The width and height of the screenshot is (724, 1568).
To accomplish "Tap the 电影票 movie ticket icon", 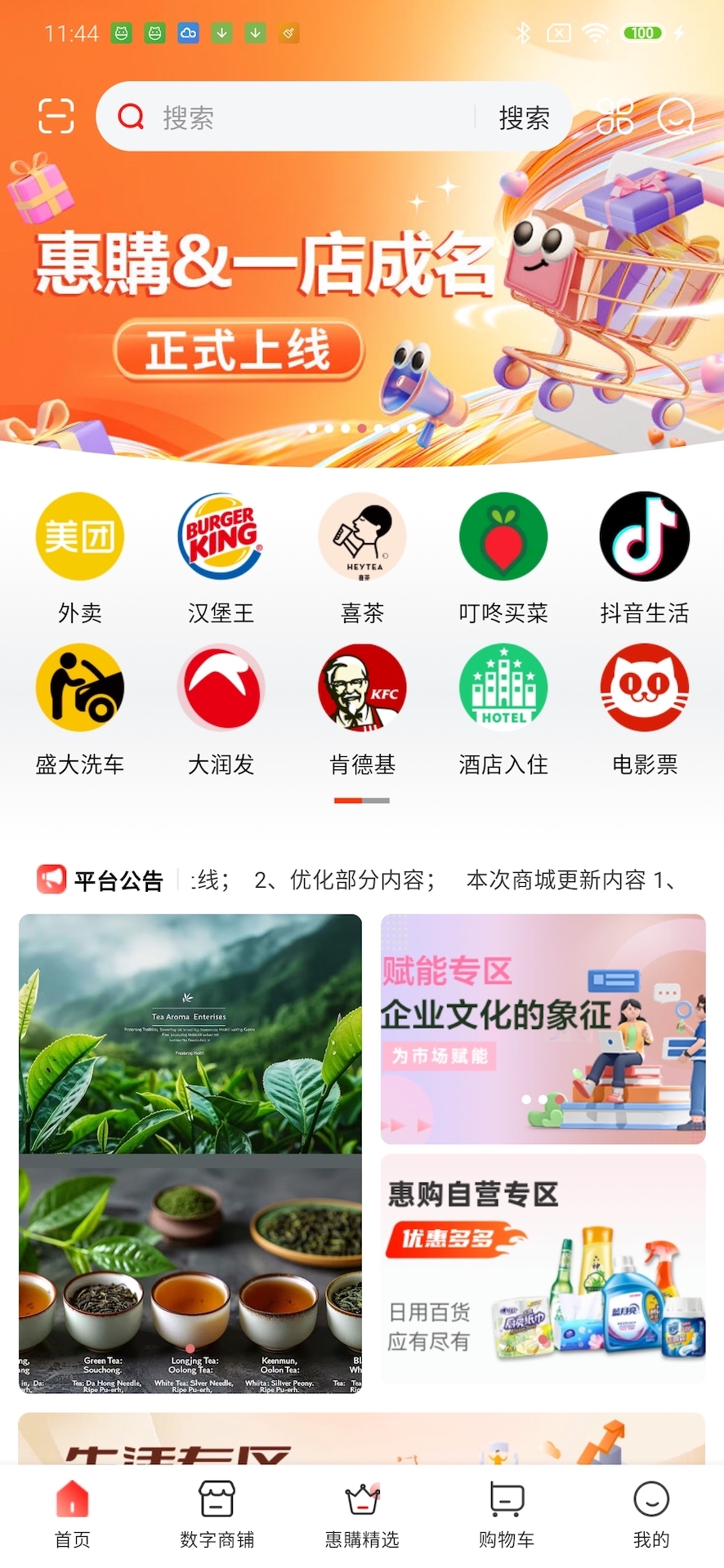I will click(645, 688).
